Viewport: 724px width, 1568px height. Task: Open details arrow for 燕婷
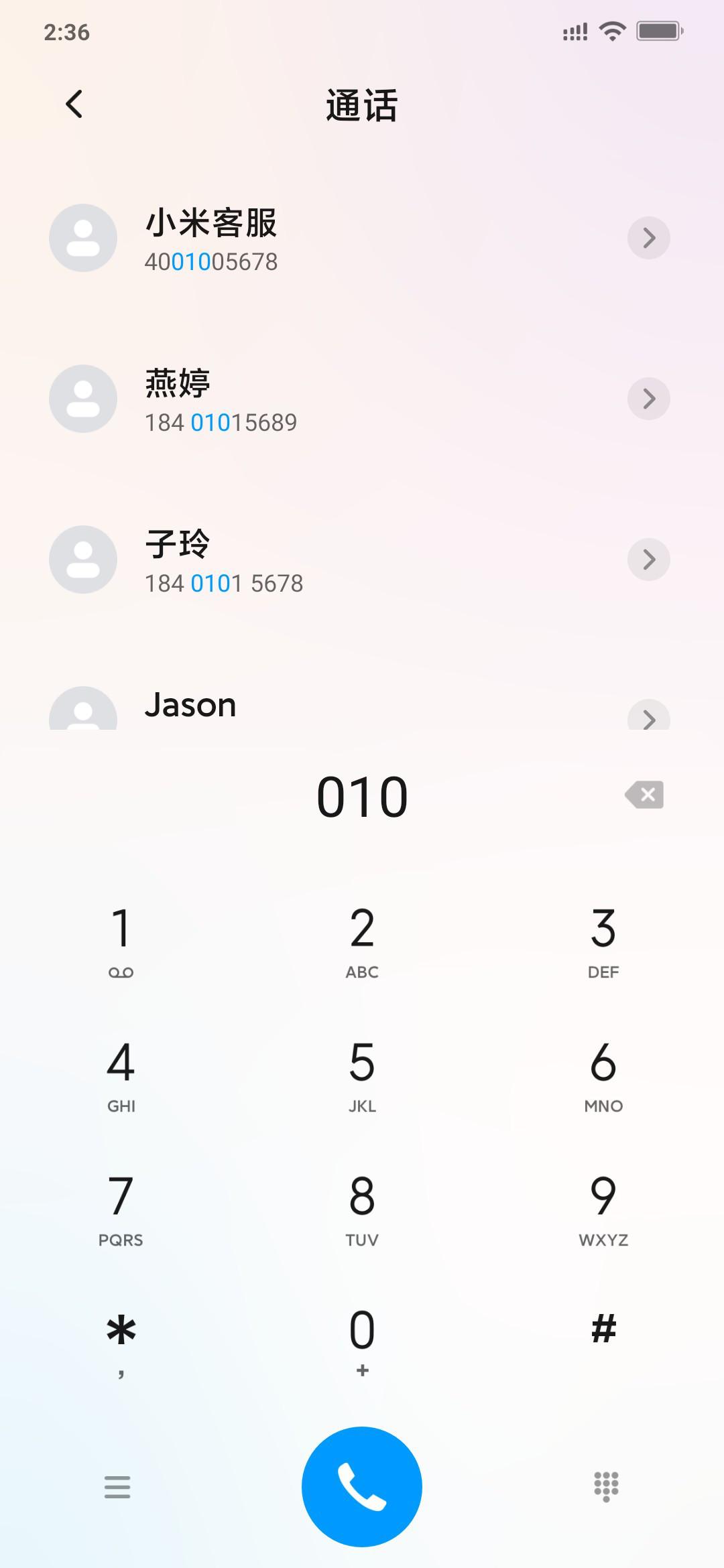click(x=648, y=399)
